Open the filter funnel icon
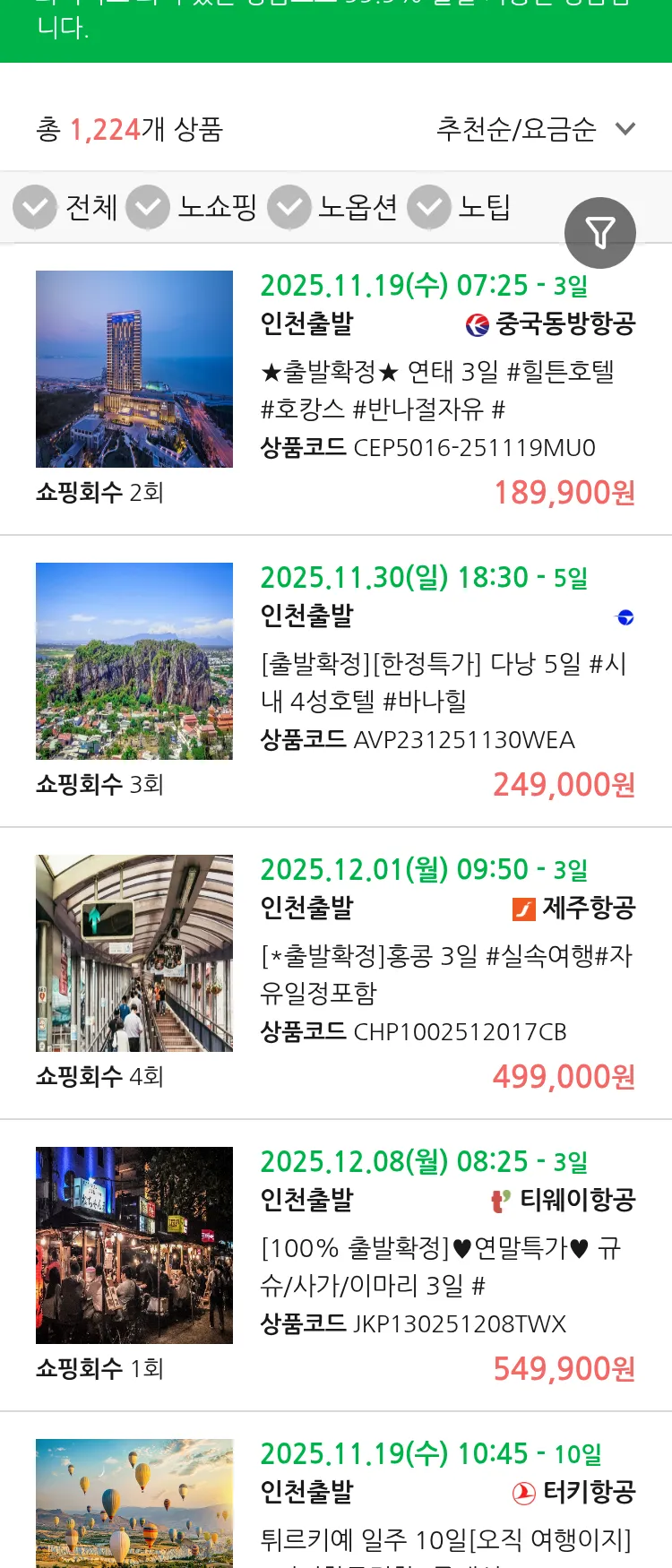Screen dimensions: 672x1568 600,232
